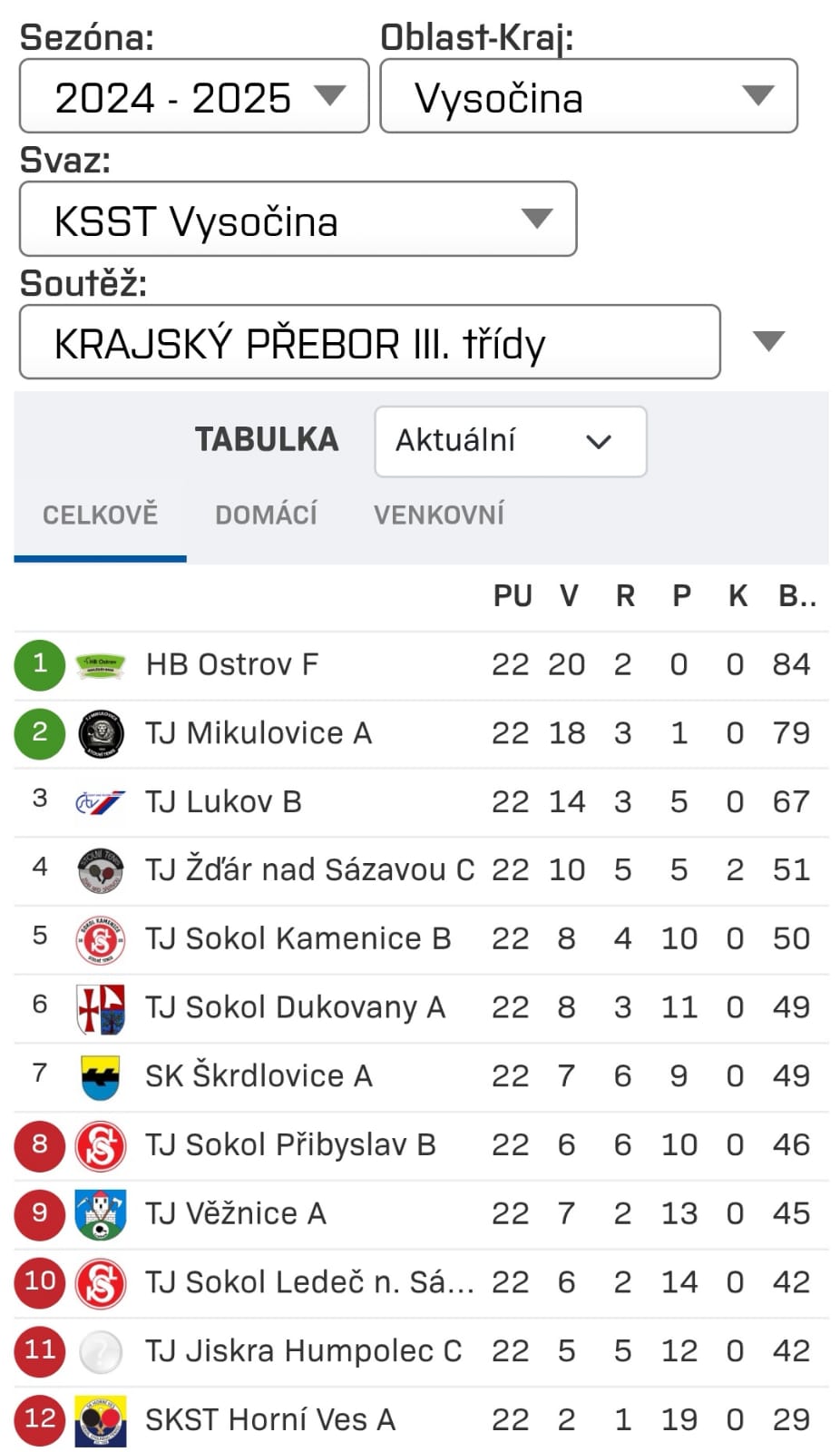View TJ Lukov B details
The height and width of the screenshot is (1452, 840).
click(x=223, y=802)
